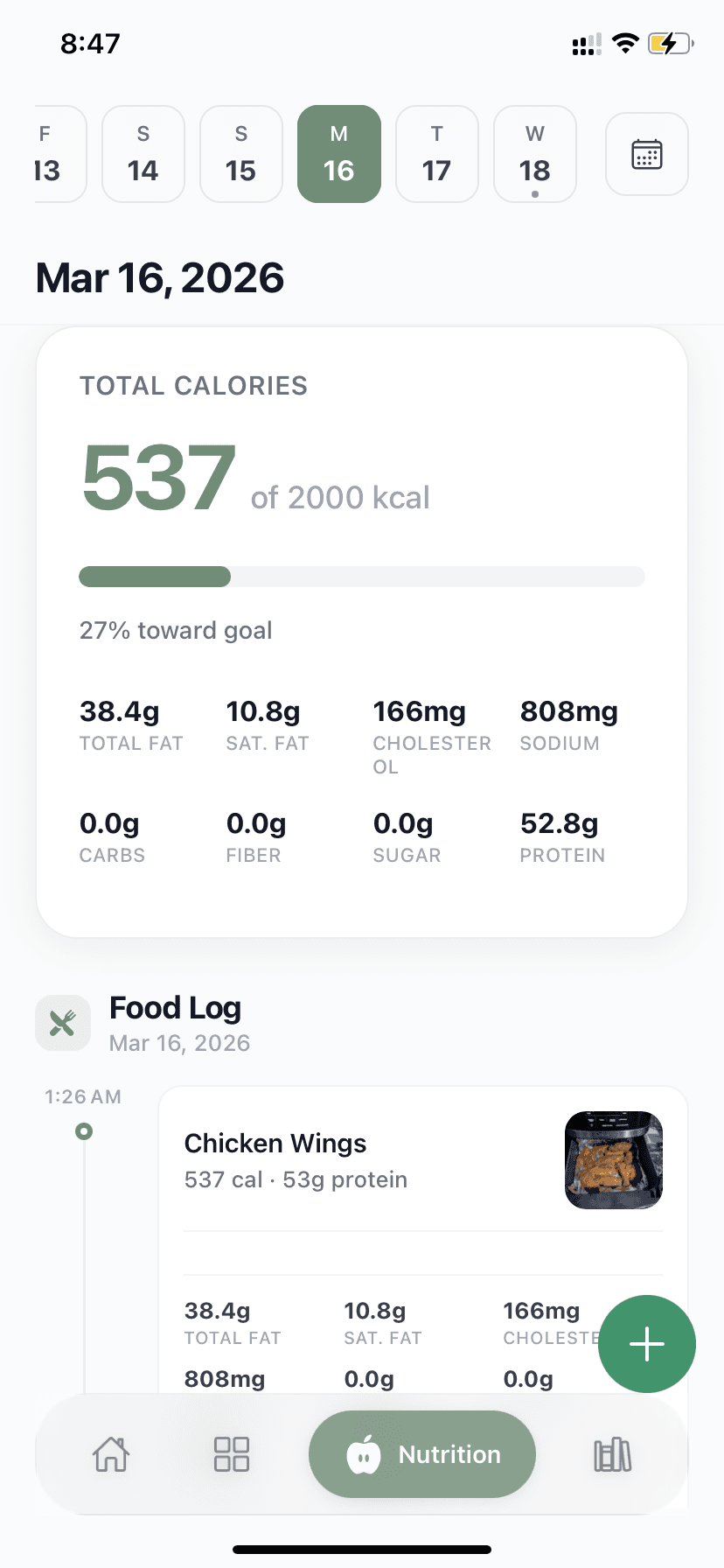The width and height of the screenshot is (724, 1568).
Task: Select Sunday the 15th
Action: pos(241,154)
